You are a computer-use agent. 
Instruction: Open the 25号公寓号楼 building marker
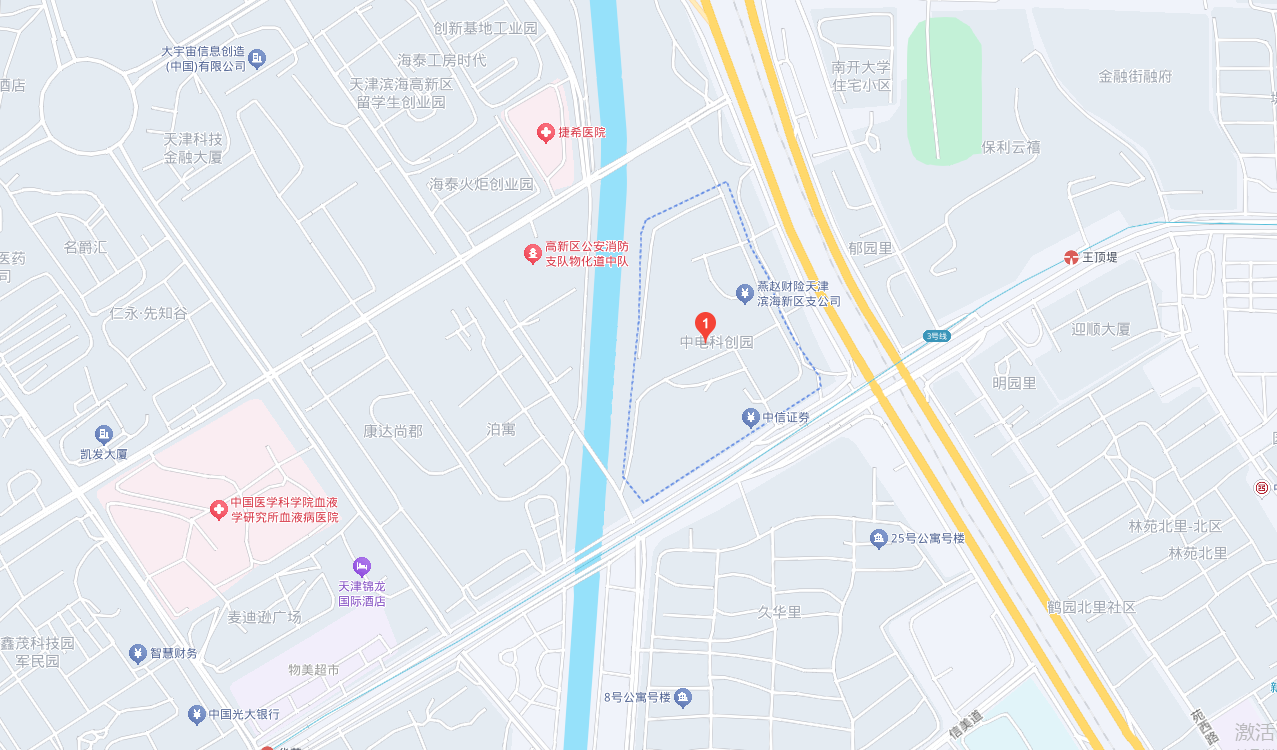point(878,539)
